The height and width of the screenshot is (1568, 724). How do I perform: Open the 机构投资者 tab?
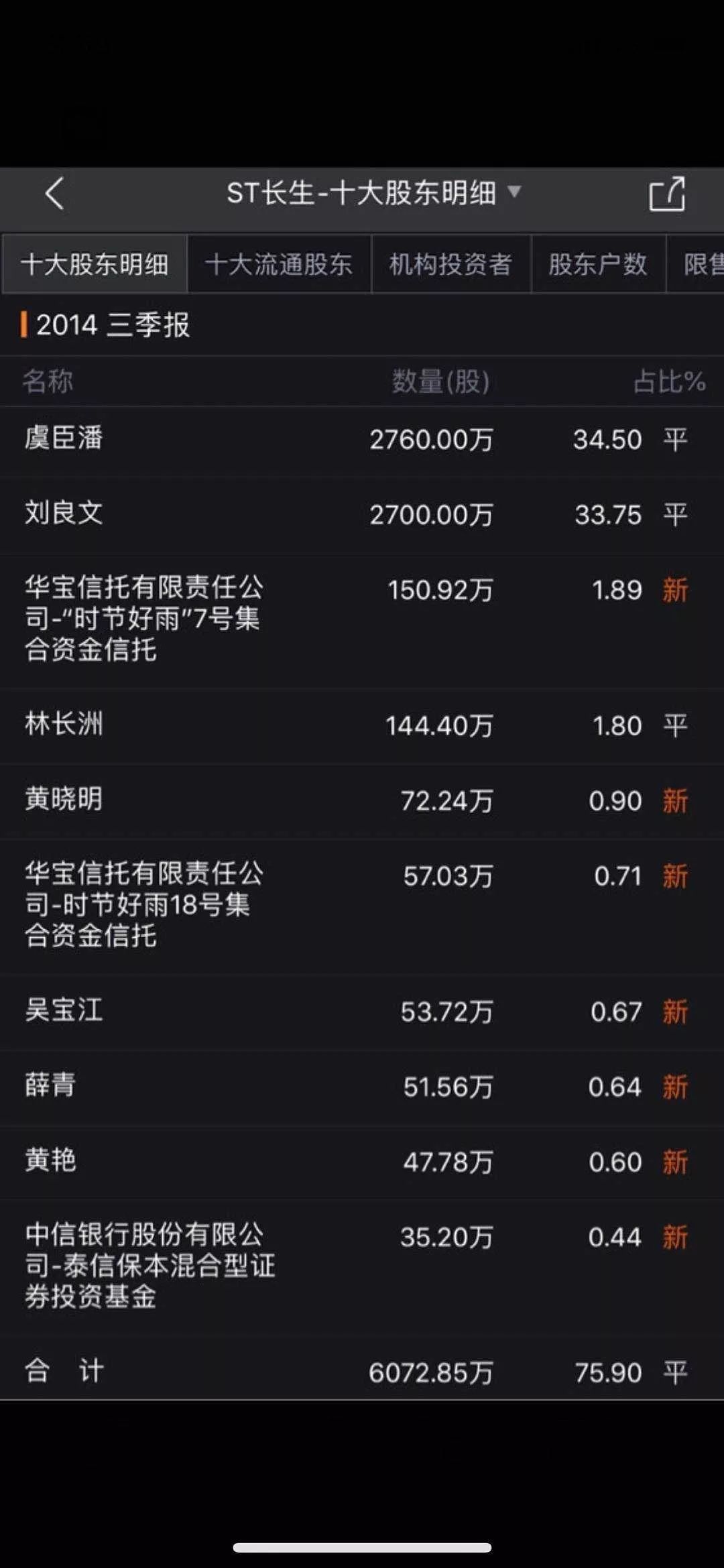tap(450, 264)
